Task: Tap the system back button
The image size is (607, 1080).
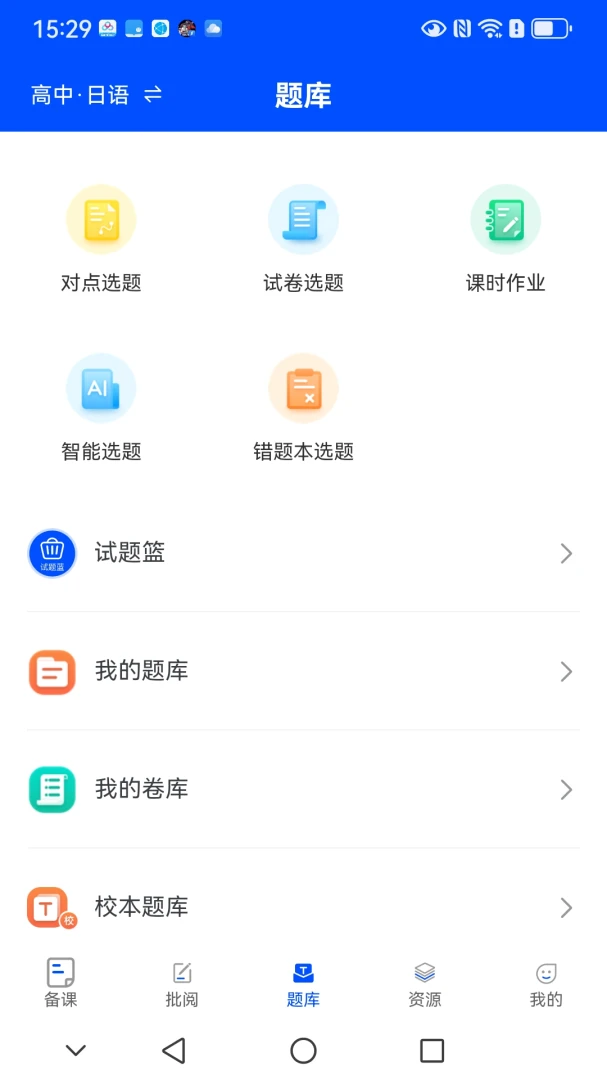Action: tap(174, 1050)
